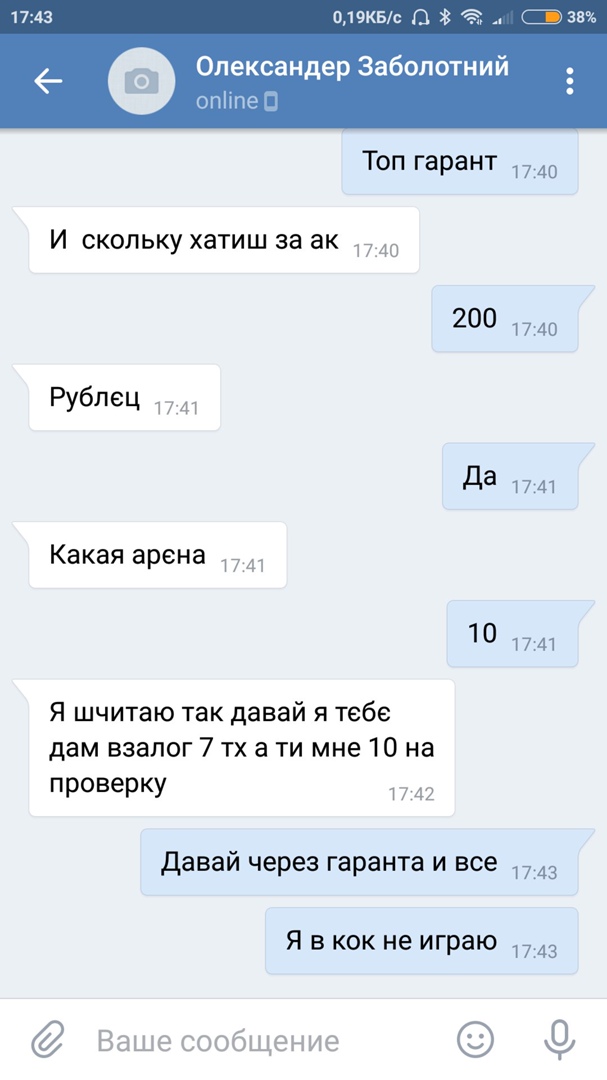
Task: Focus the Ваше сообщение message field
Action: point(260,1041)
